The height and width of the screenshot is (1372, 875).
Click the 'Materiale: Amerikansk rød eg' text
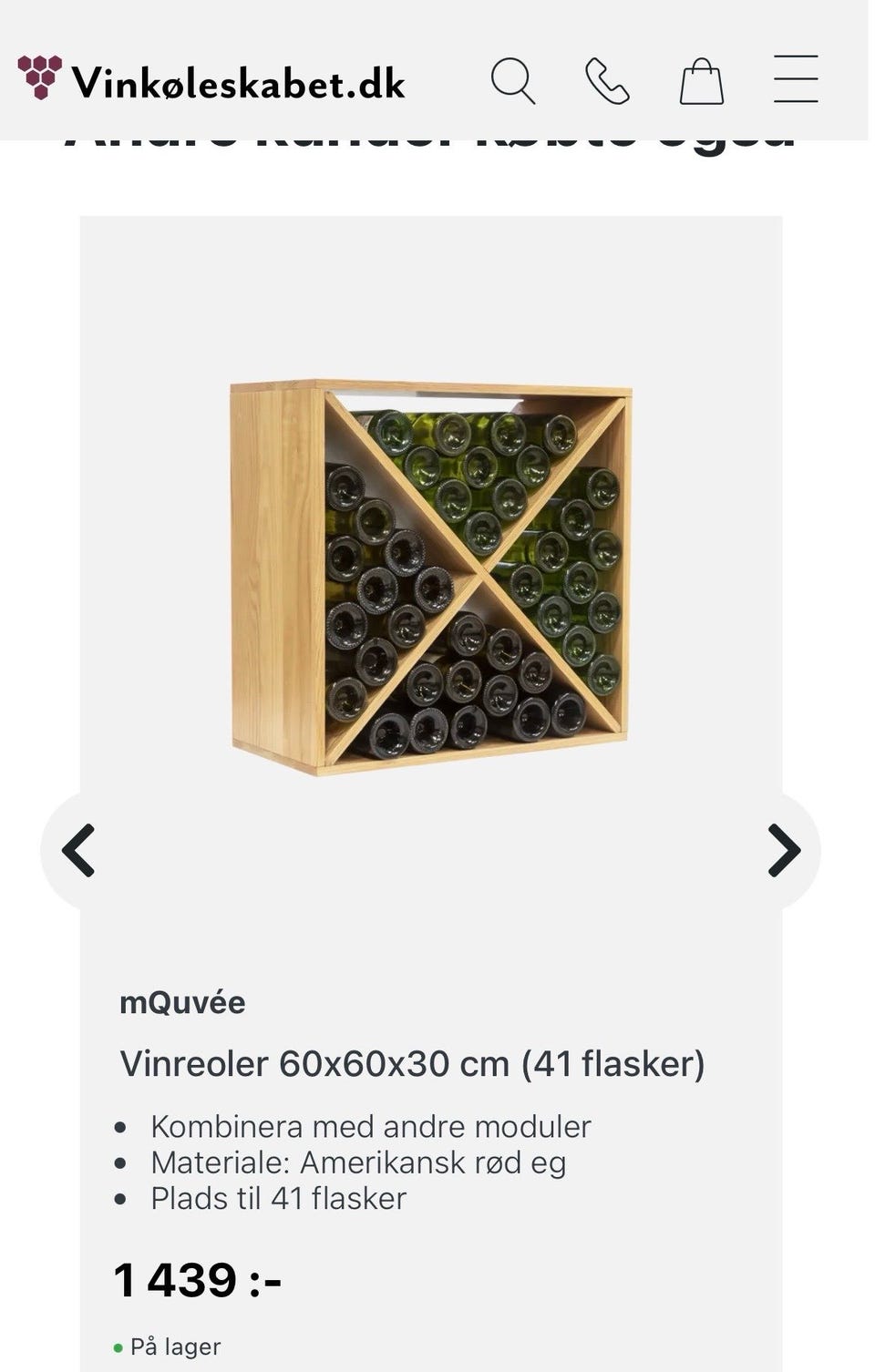point(357,1162)
